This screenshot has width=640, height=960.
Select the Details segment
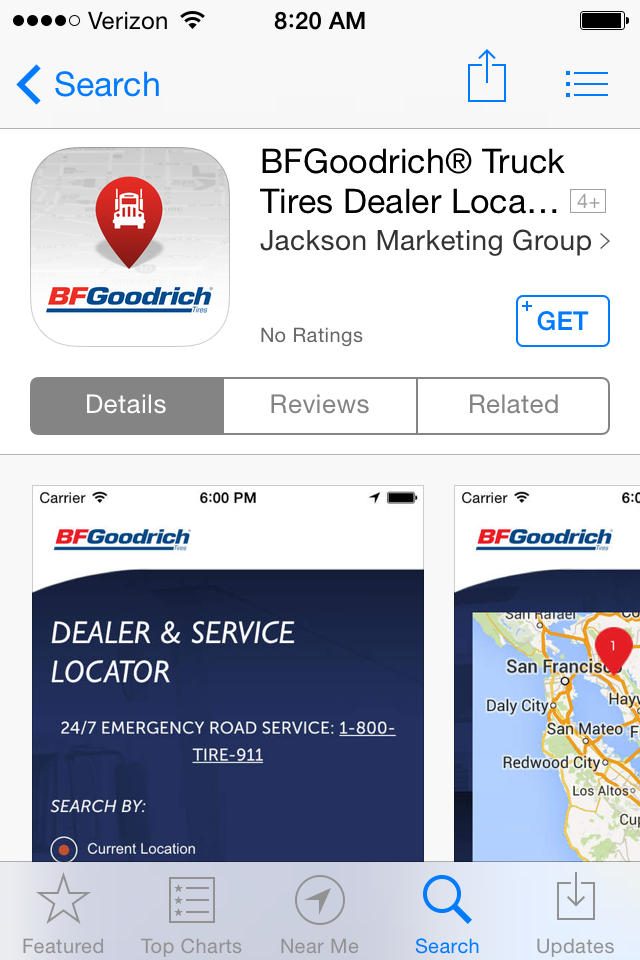coord(126,405)
